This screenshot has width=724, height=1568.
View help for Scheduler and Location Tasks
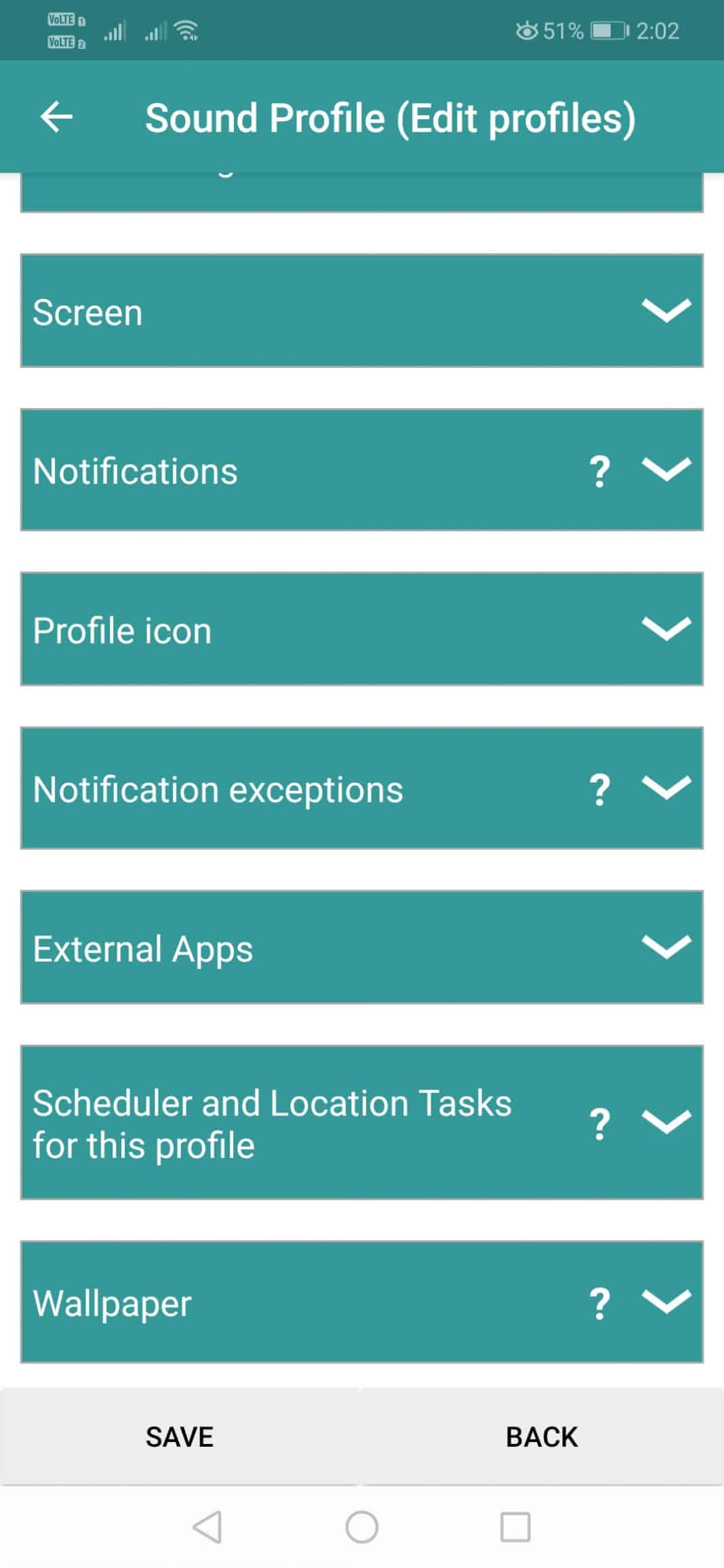point(600,1123)
